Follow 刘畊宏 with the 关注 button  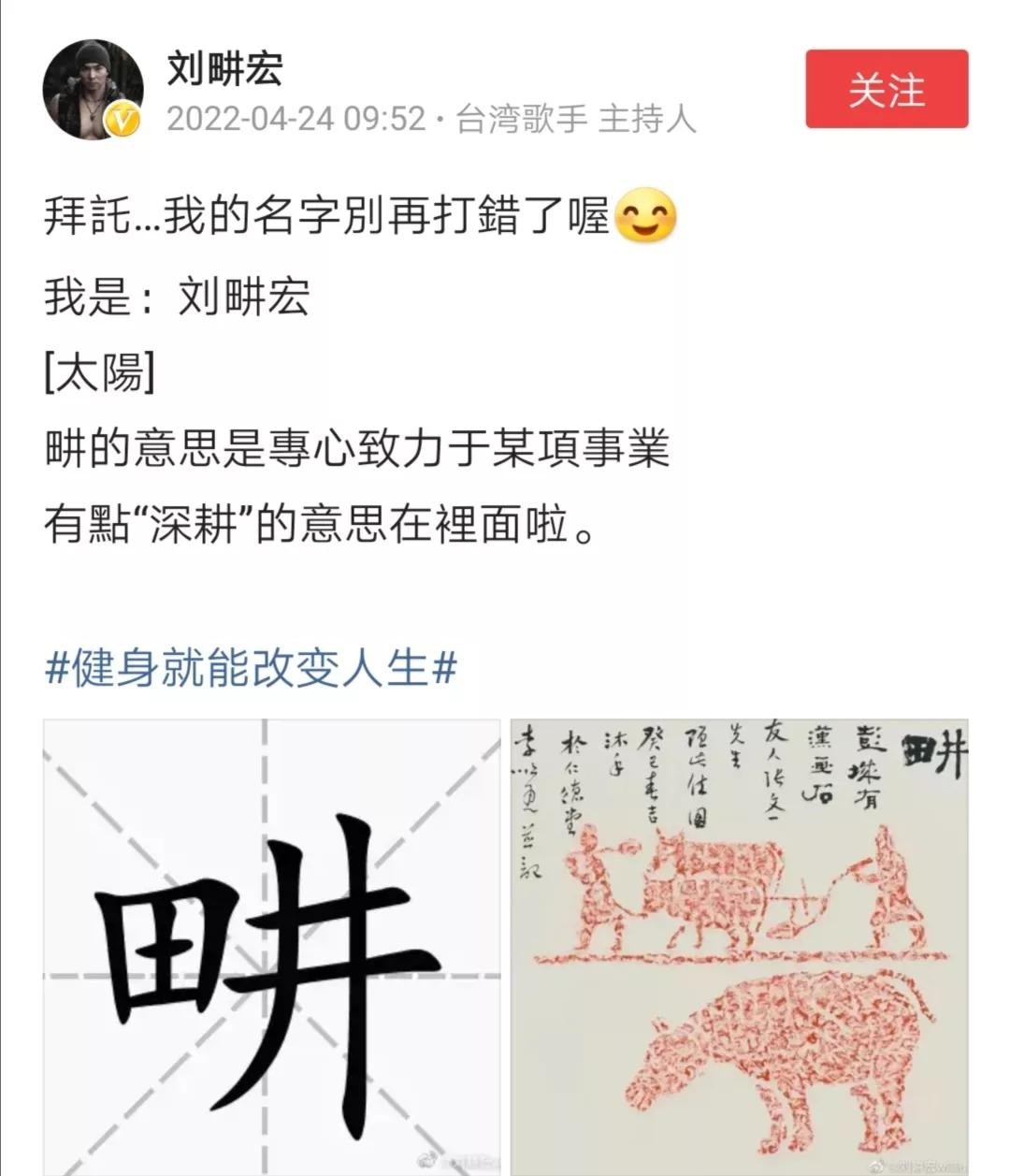coord(886,90)
